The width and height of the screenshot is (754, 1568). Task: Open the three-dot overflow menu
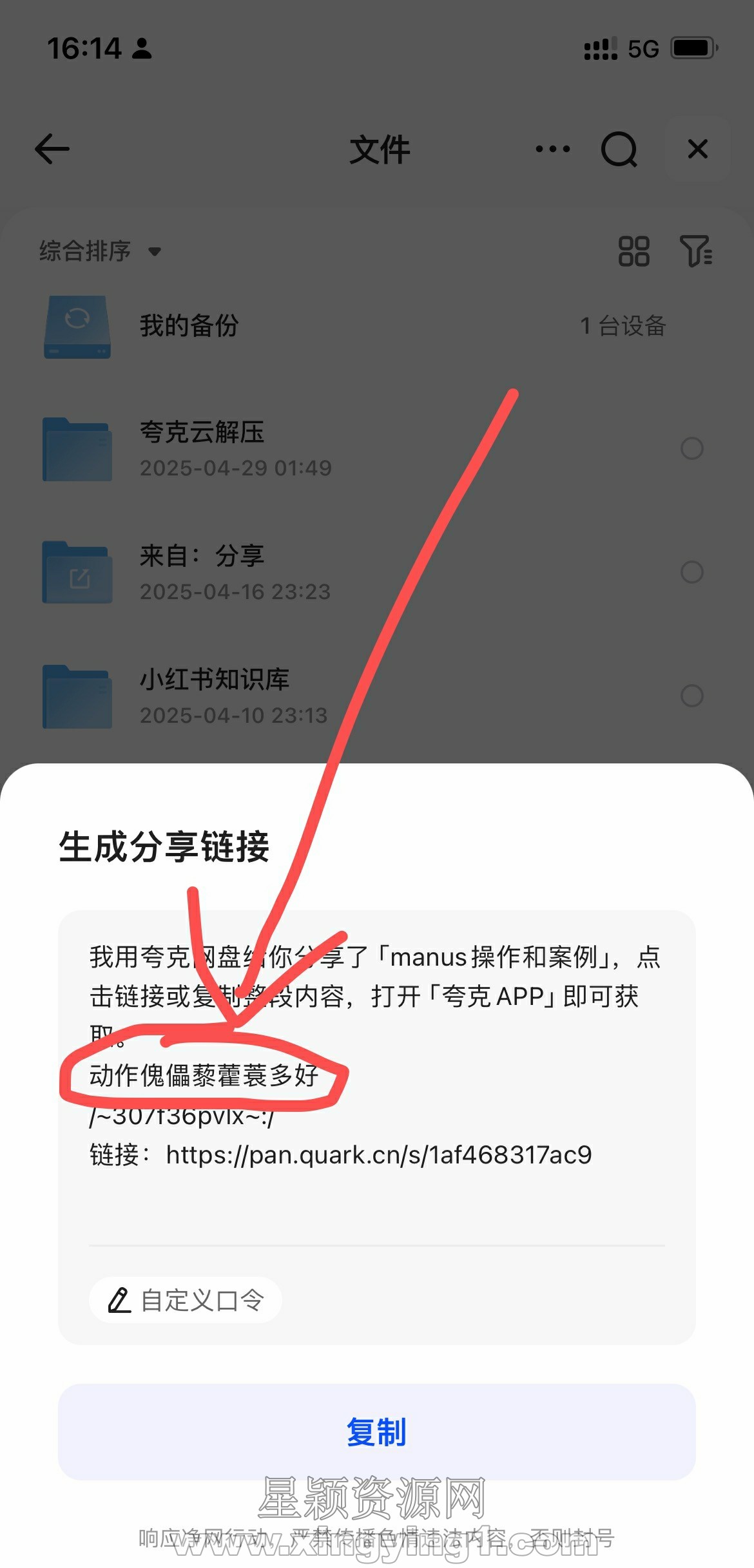click(x=552, y=149)
